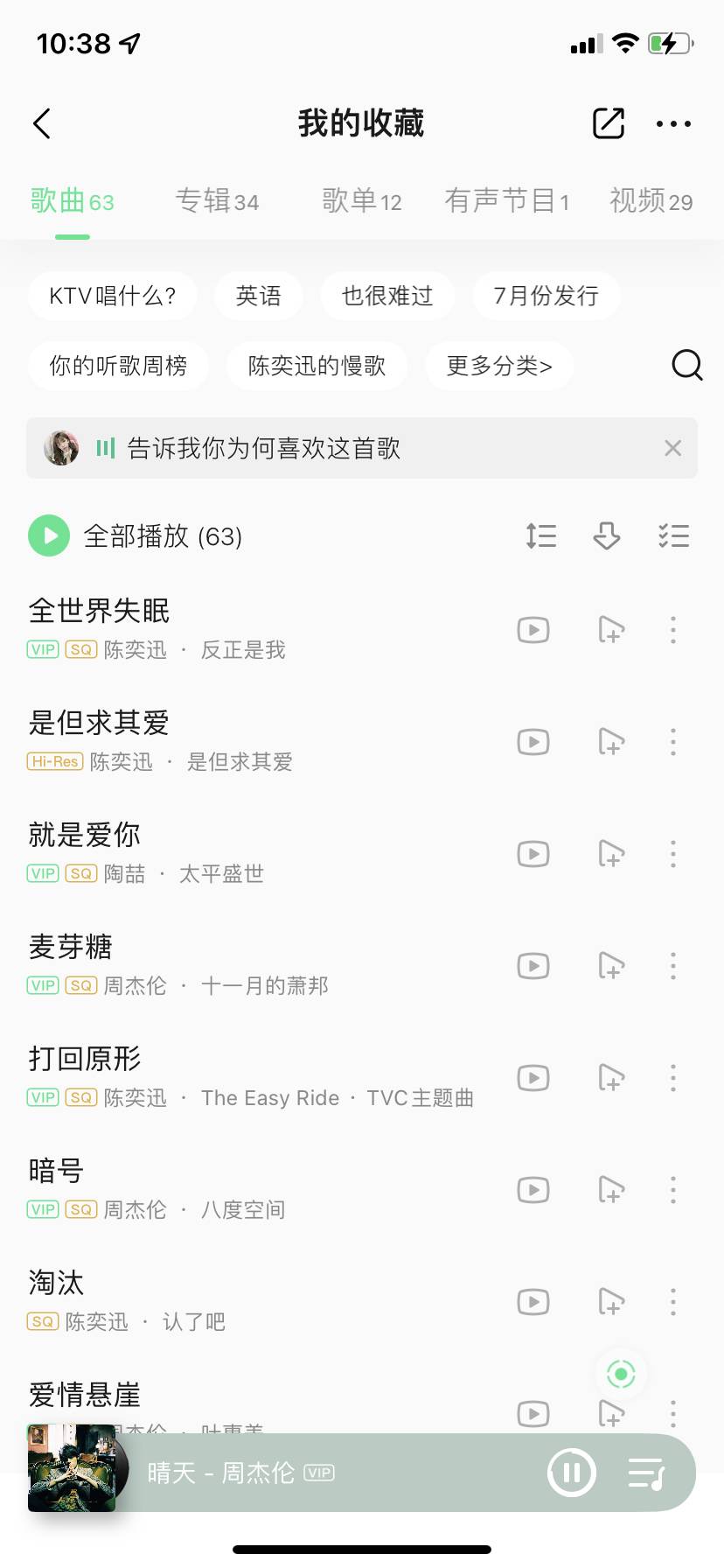Enter multi-select mode for the song list
The image size is (724, 1568).
[673, 535]
